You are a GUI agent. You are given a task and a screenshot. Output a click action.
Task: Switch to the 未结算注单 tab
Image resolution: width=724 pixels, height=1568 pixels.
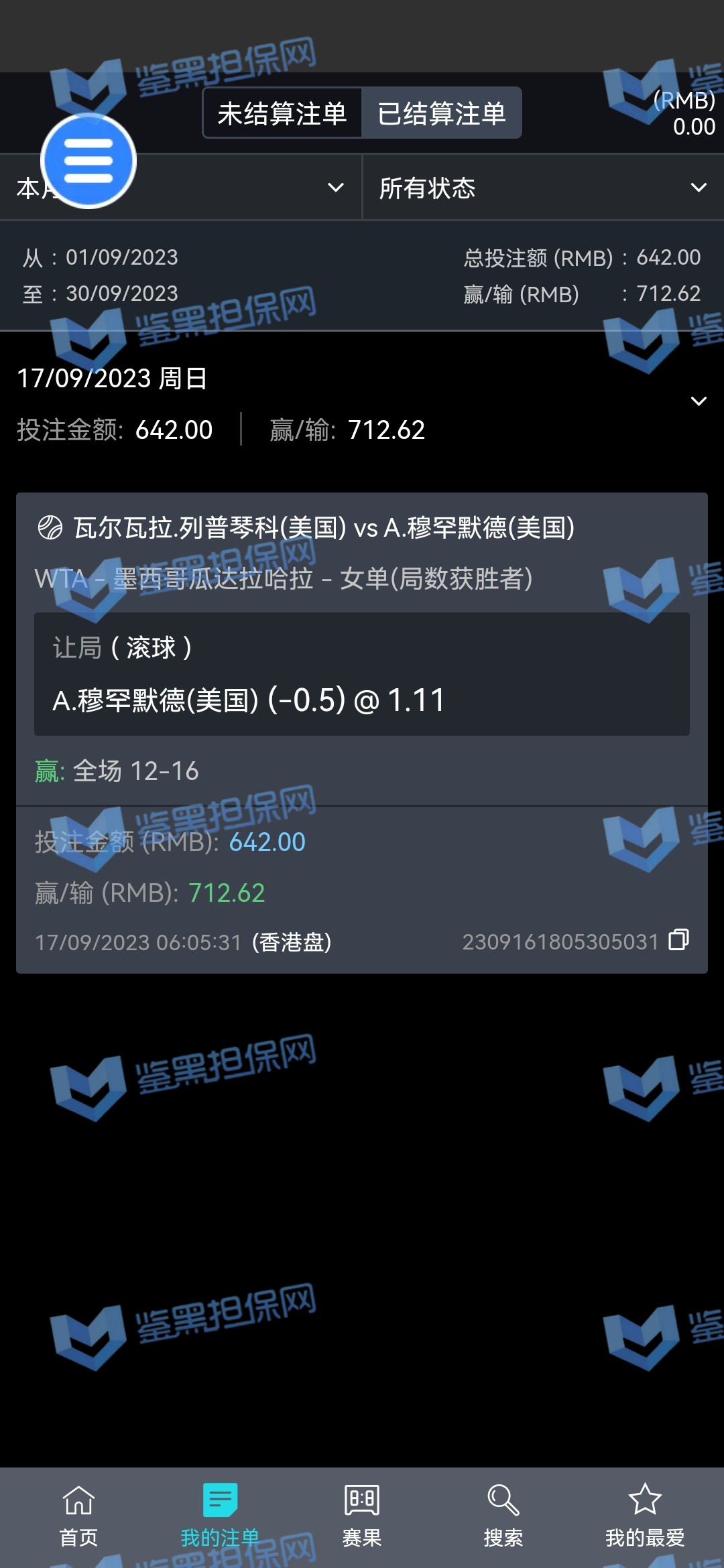(x=282, y=113)
